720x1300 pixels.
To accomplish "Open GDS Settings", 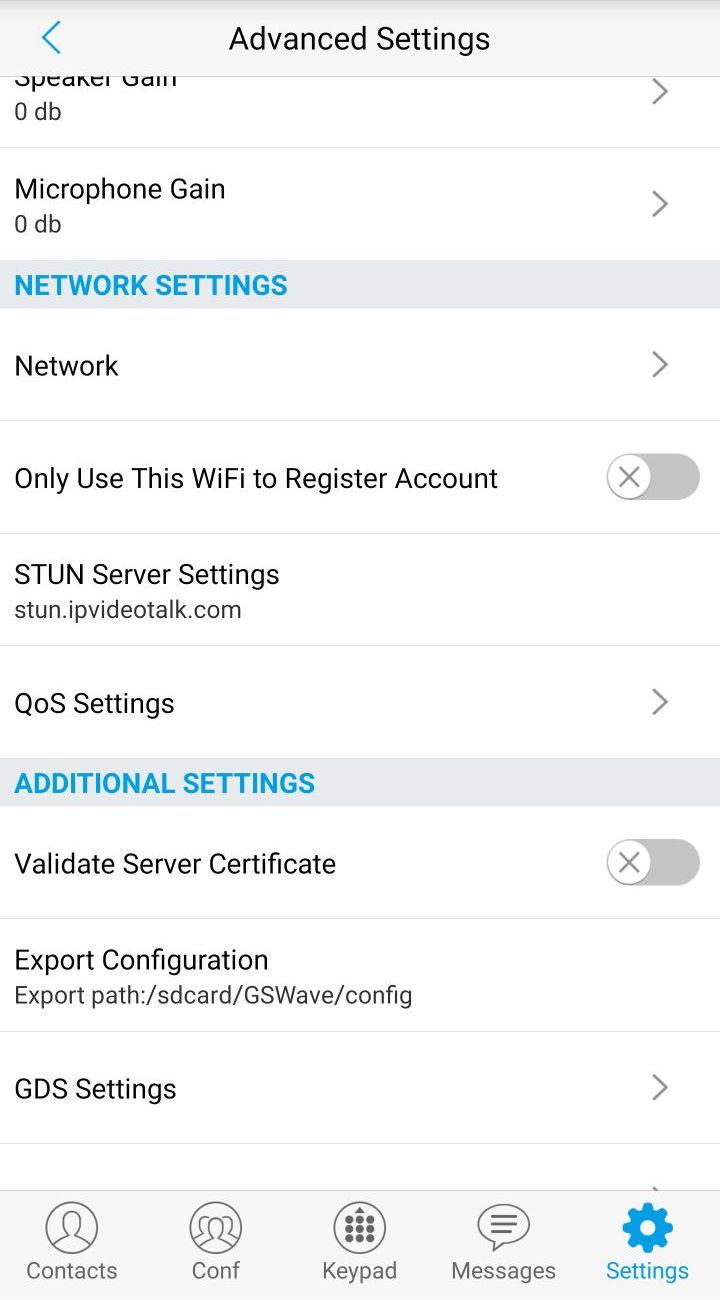I will click(360, 1088).
